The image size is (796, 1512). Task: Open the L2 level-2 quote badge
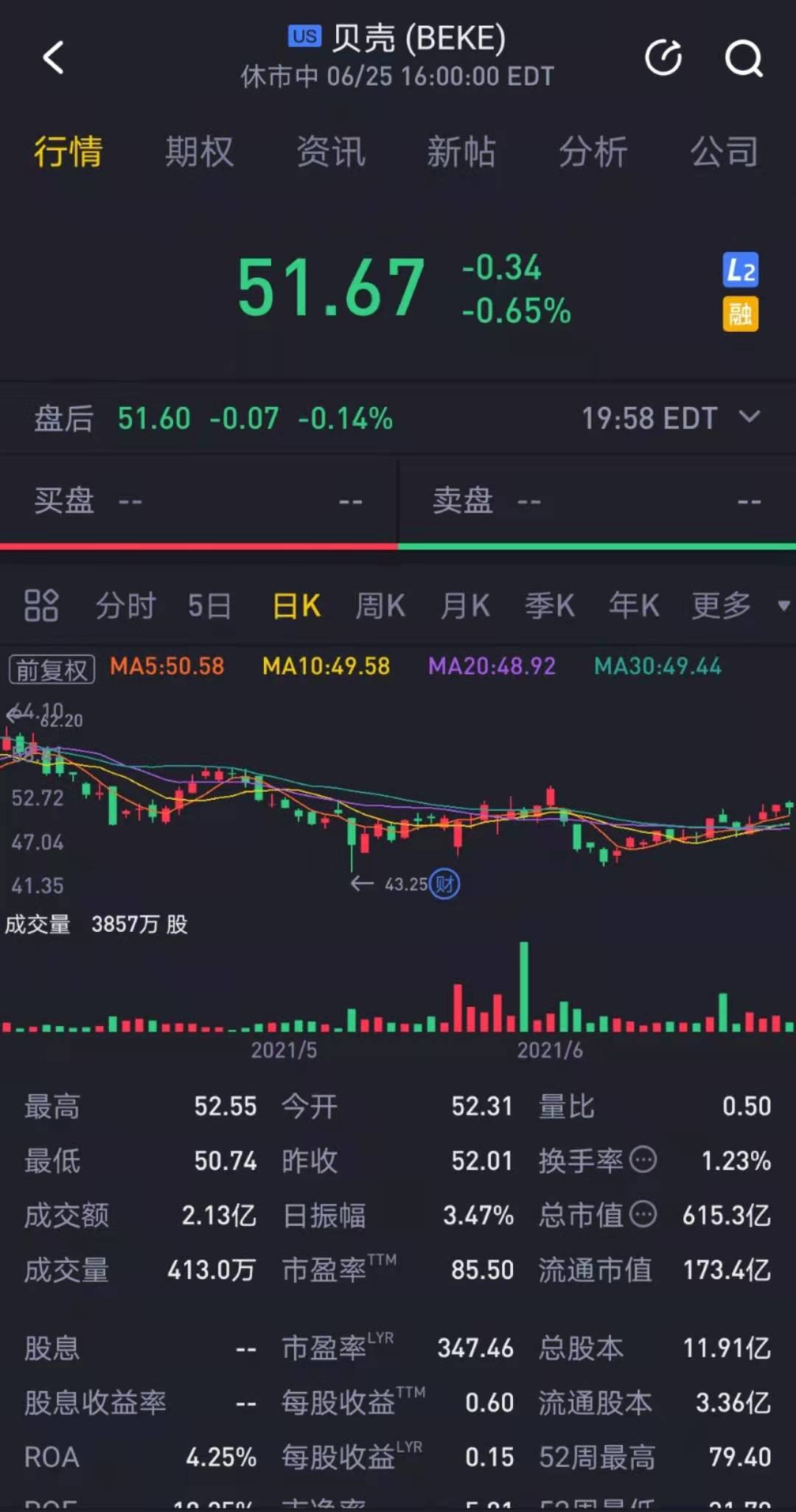[741, 270]
